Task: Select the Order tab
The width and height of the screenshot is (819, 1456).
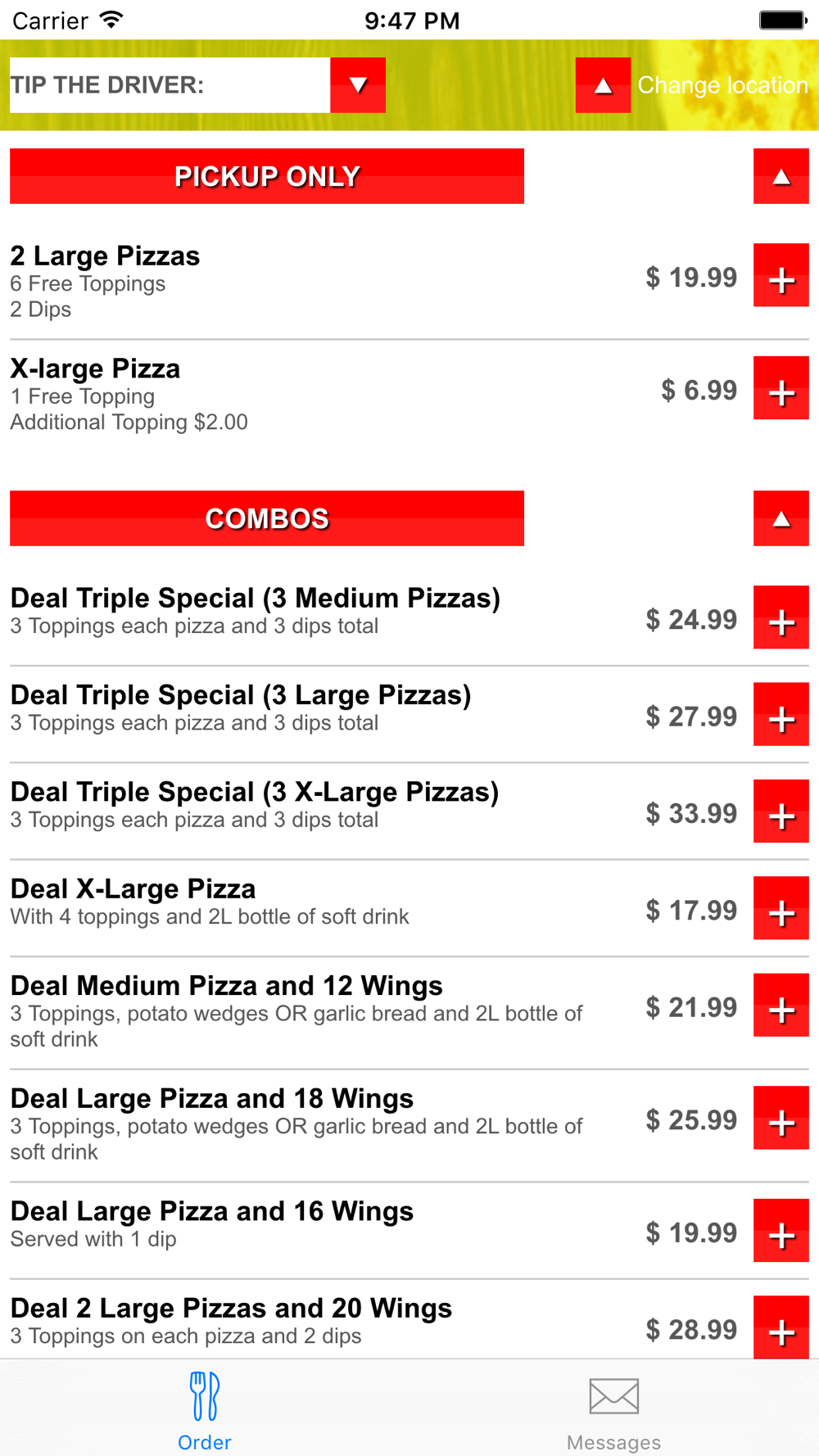Action: (205, 1410)
